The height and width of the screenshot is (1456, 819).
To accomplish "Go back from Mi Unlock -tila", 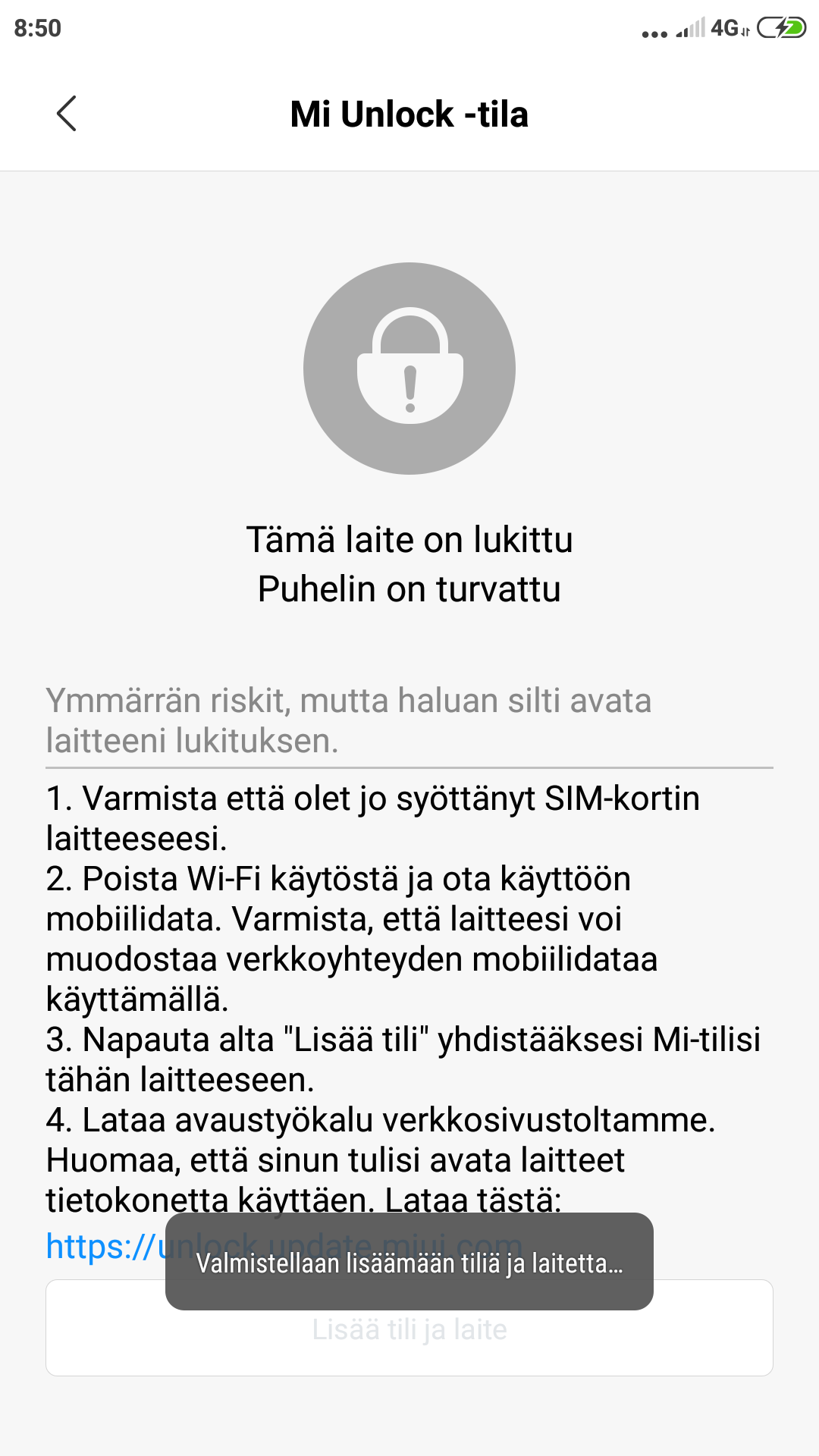I will coord(67,114).
